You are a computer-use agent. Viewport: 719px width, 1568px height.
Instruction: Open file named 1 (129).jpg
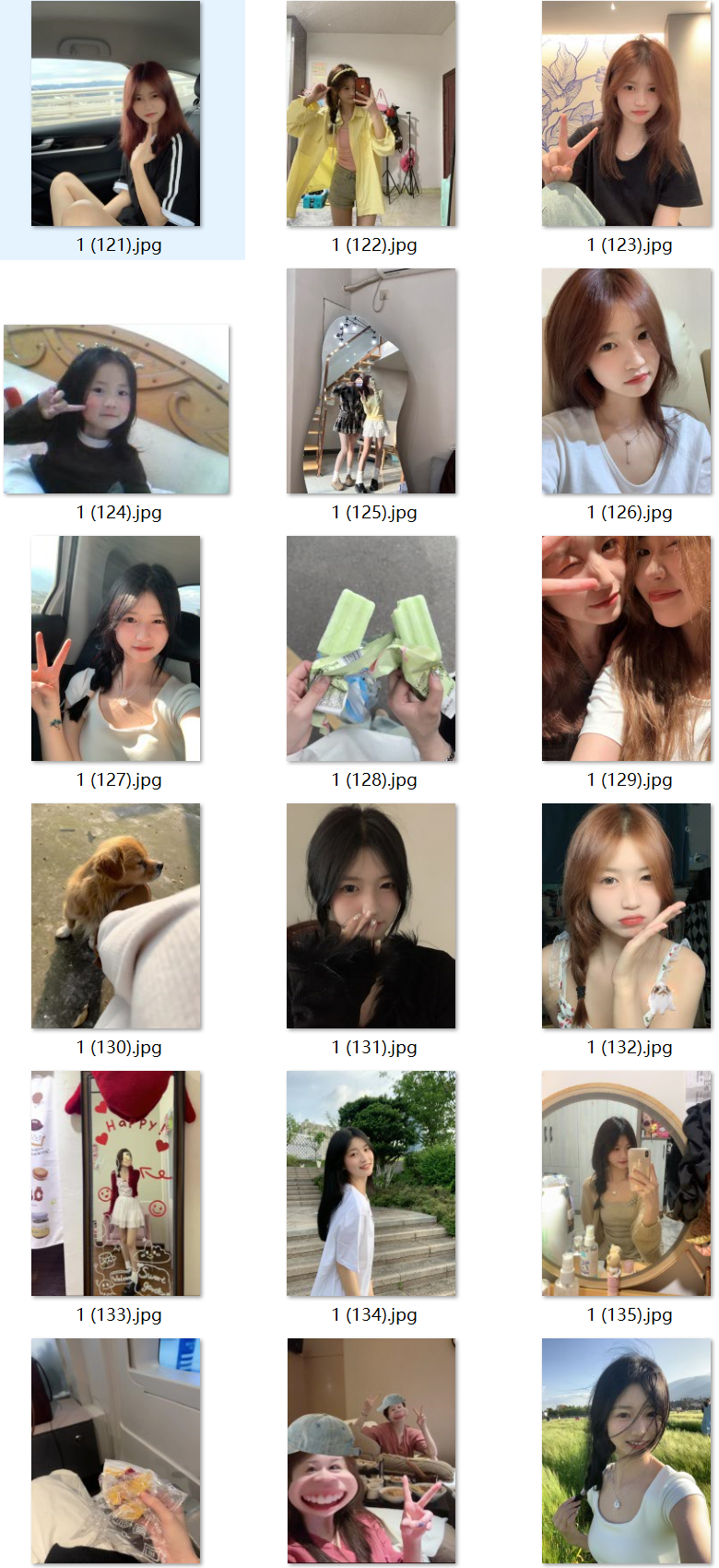[626, 648]
